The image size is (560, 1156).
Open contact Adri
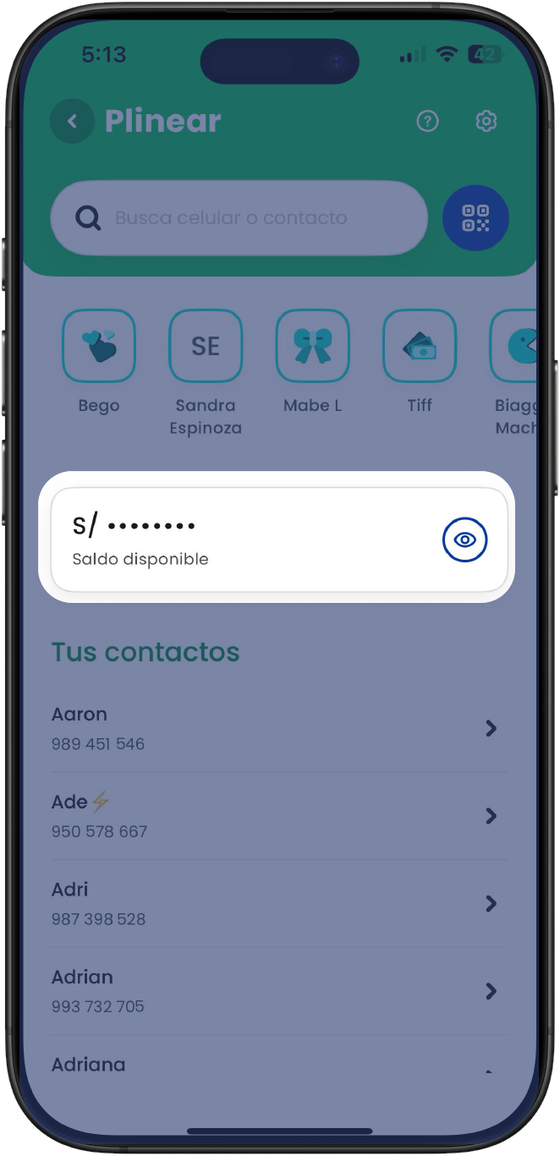click(x=279, y=904)
